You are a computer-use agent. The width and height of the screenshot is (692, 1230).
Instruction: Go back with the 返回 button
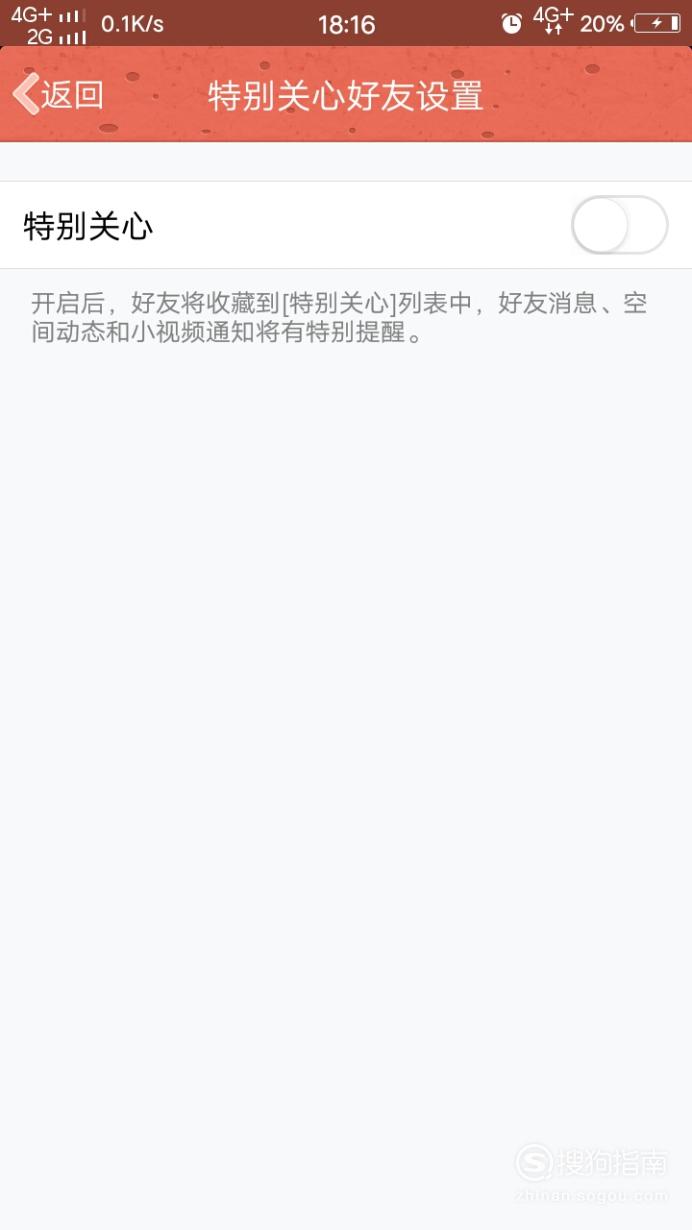coord(58,95)
